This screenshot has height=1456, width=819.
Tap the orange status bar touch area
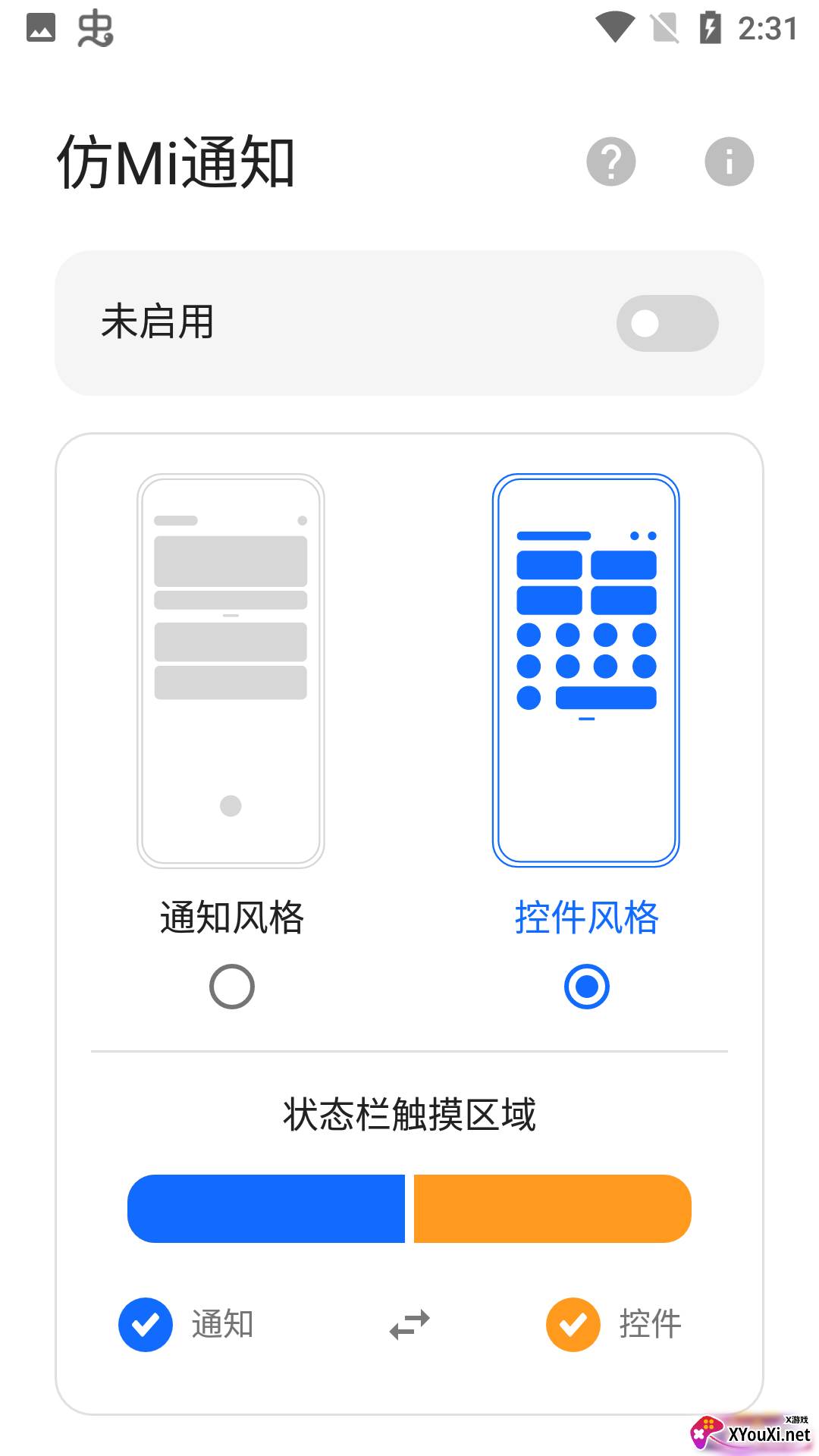[x=552, y=1209]
